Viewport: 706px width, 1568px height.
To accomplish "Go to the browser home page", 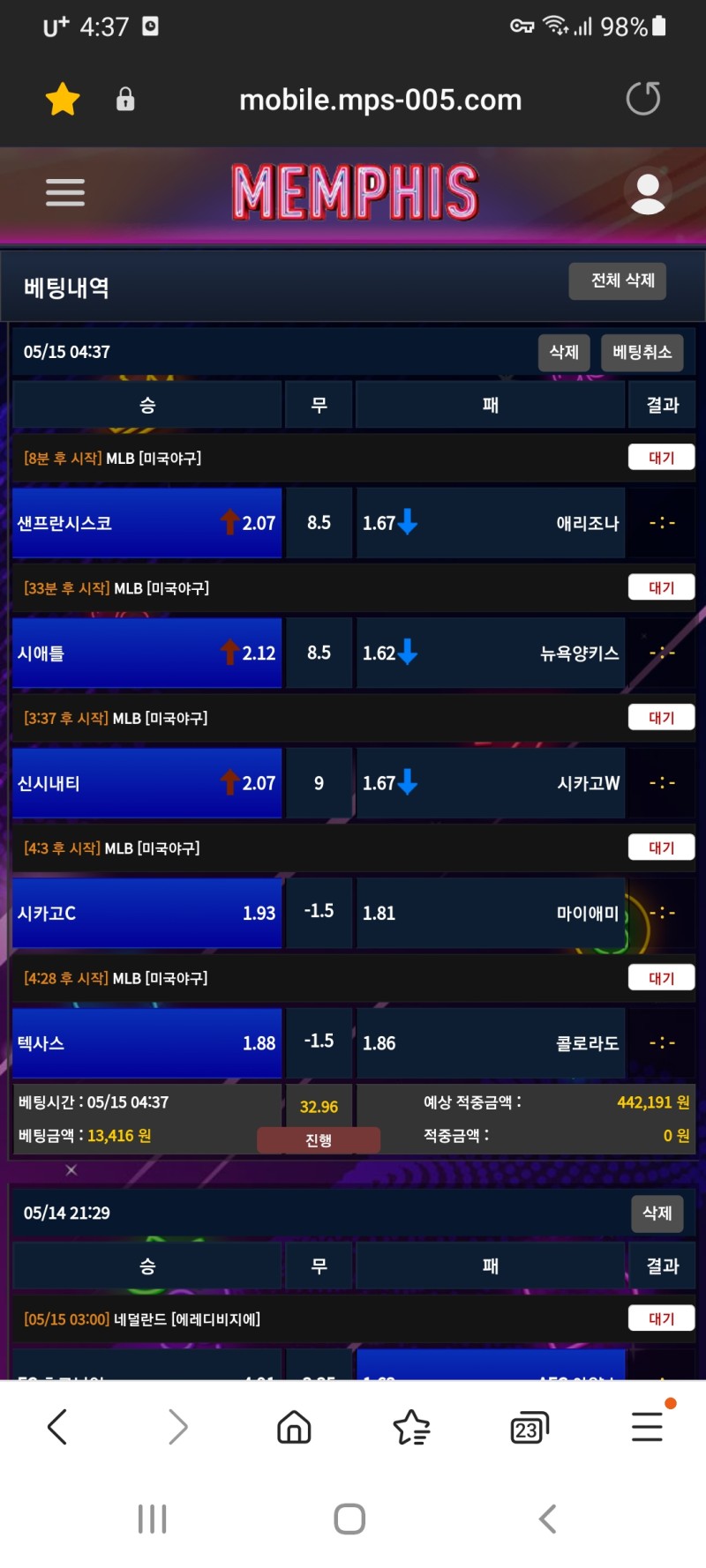I will (x=294, y=1427).
